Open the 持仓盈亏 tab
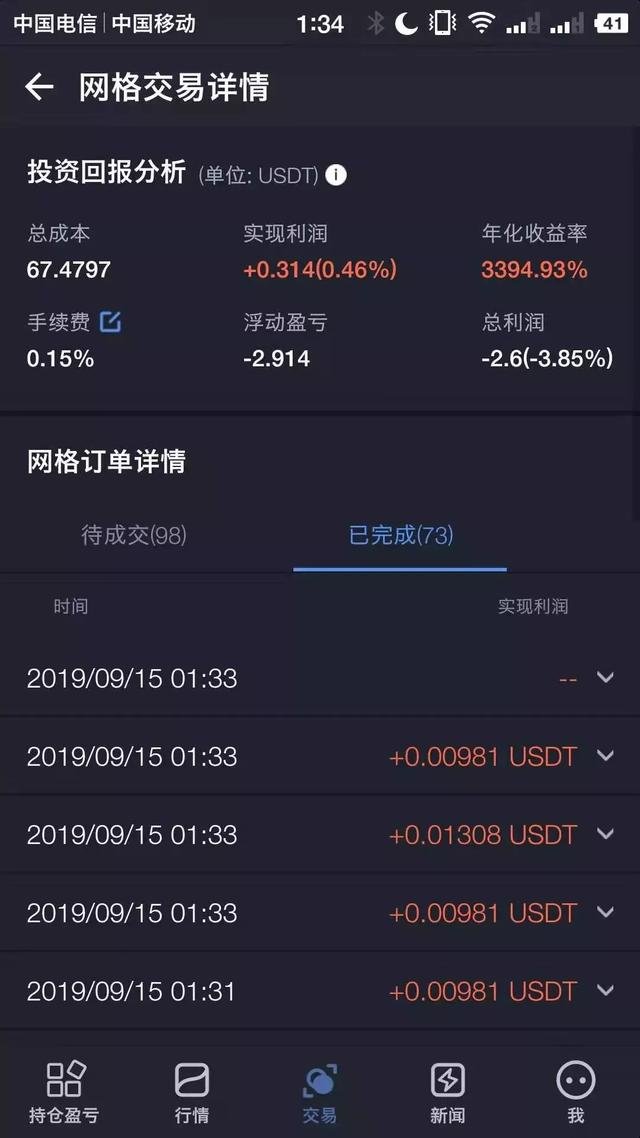The width and height of the screenshot is (640, 1138). [x=65, y=1091]
